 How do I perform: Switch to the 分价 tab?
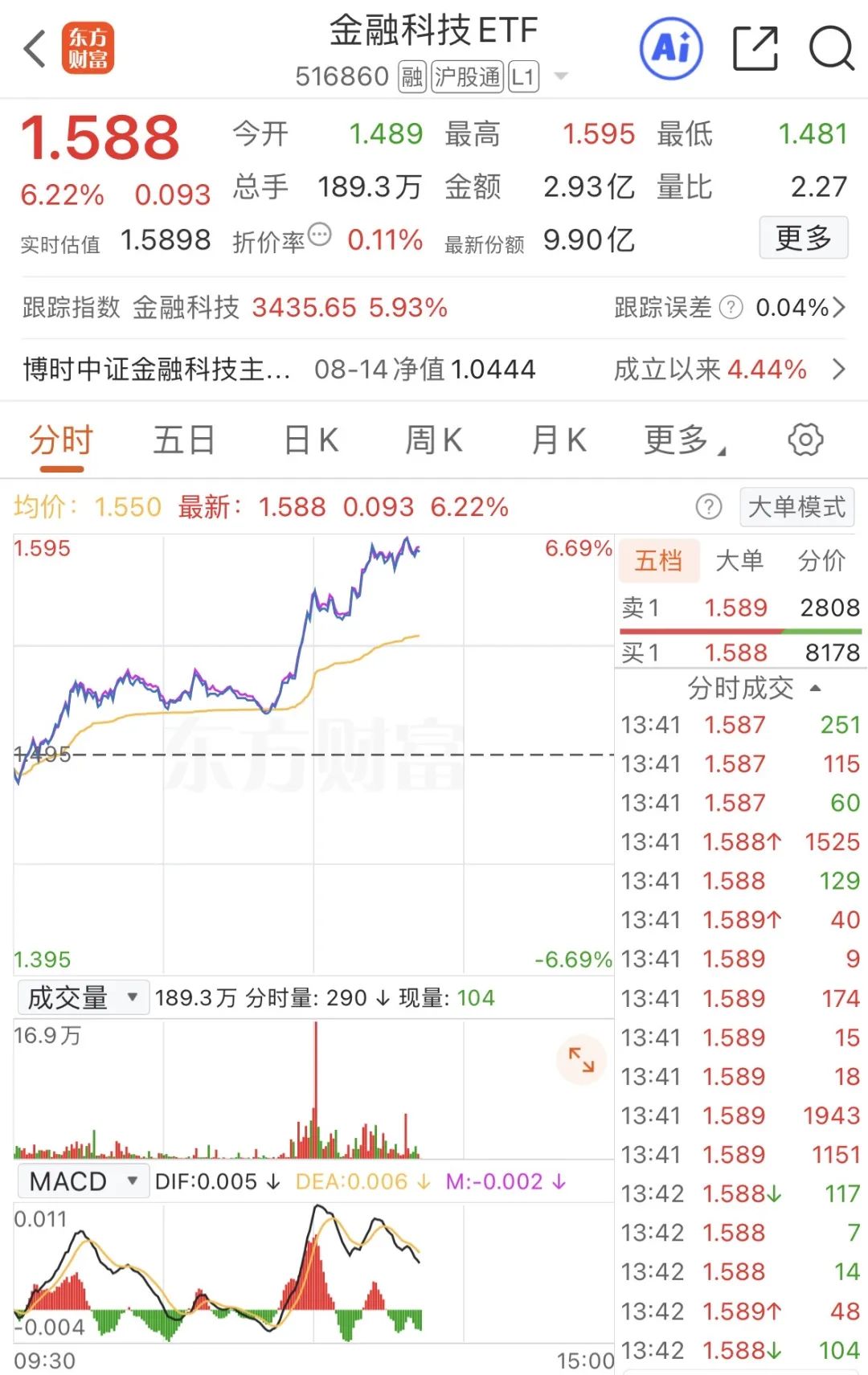coord(821,560)
